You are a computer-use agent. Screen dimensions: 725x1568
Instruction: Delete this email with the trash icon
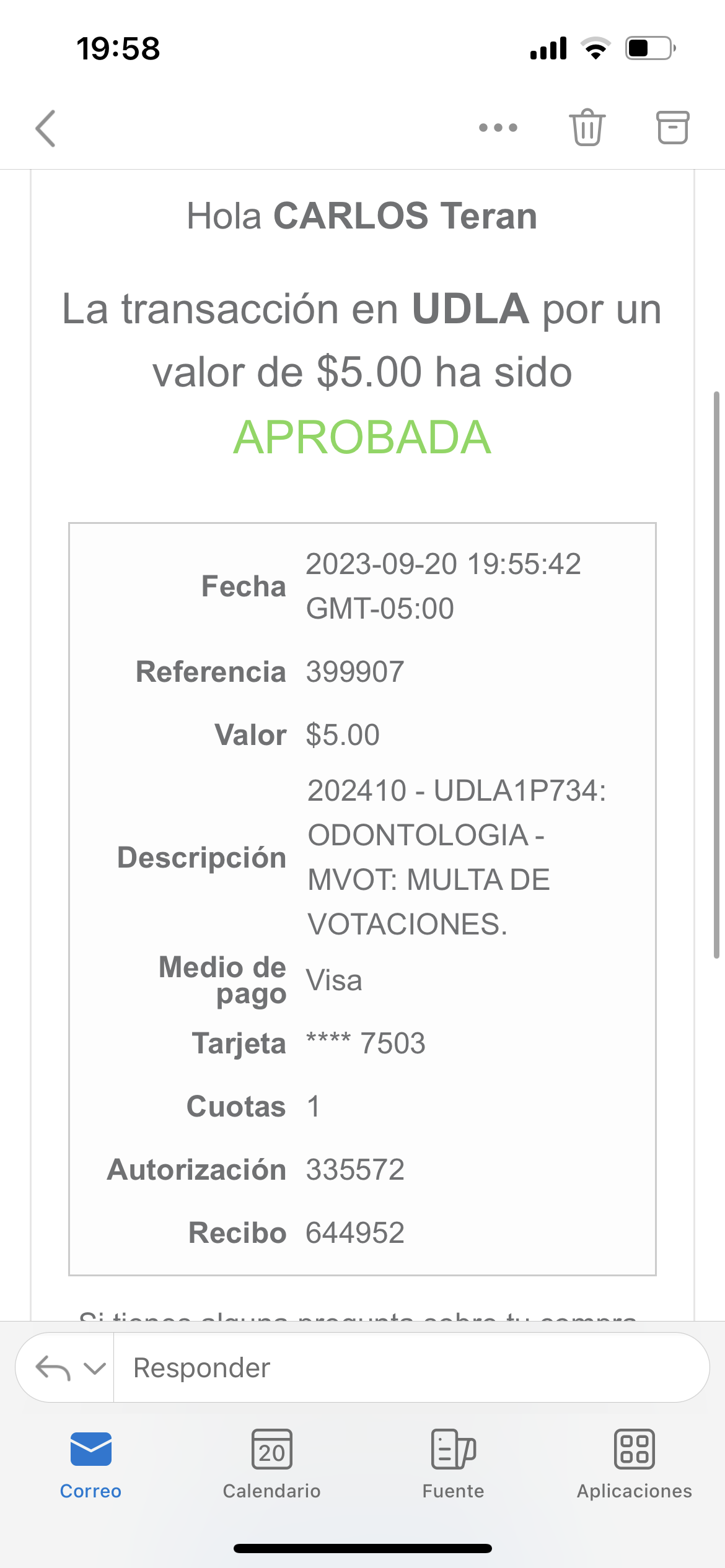point(587,128)
